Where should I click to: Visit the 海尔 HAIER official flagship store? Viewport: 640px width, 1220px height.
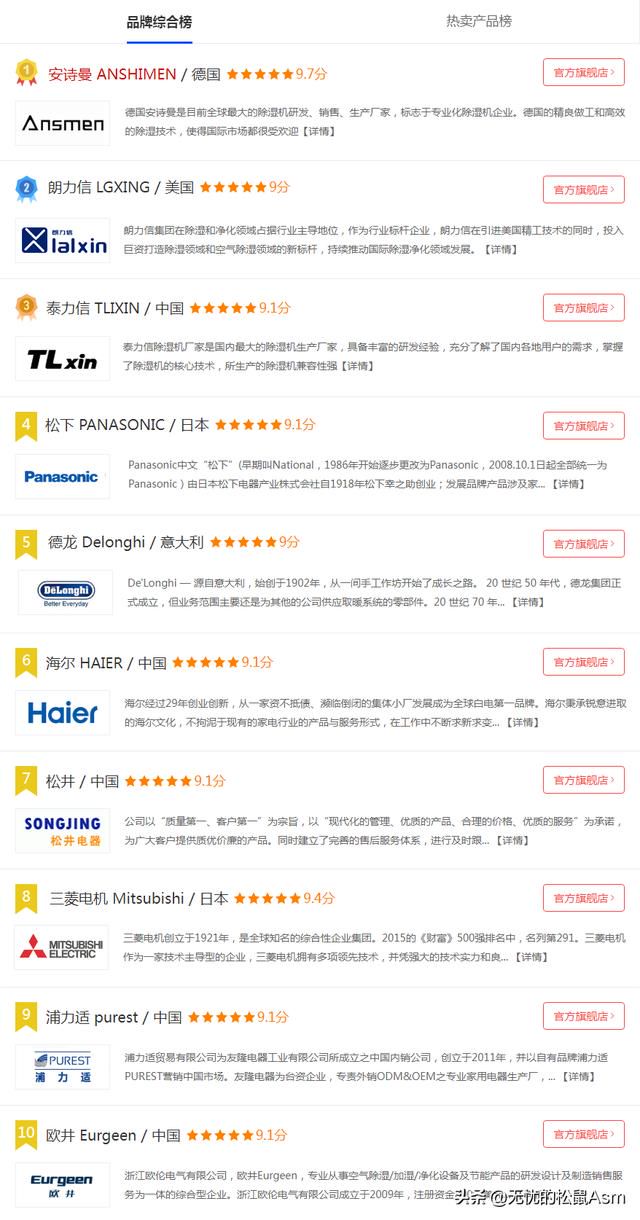click(x=583, y=661)
